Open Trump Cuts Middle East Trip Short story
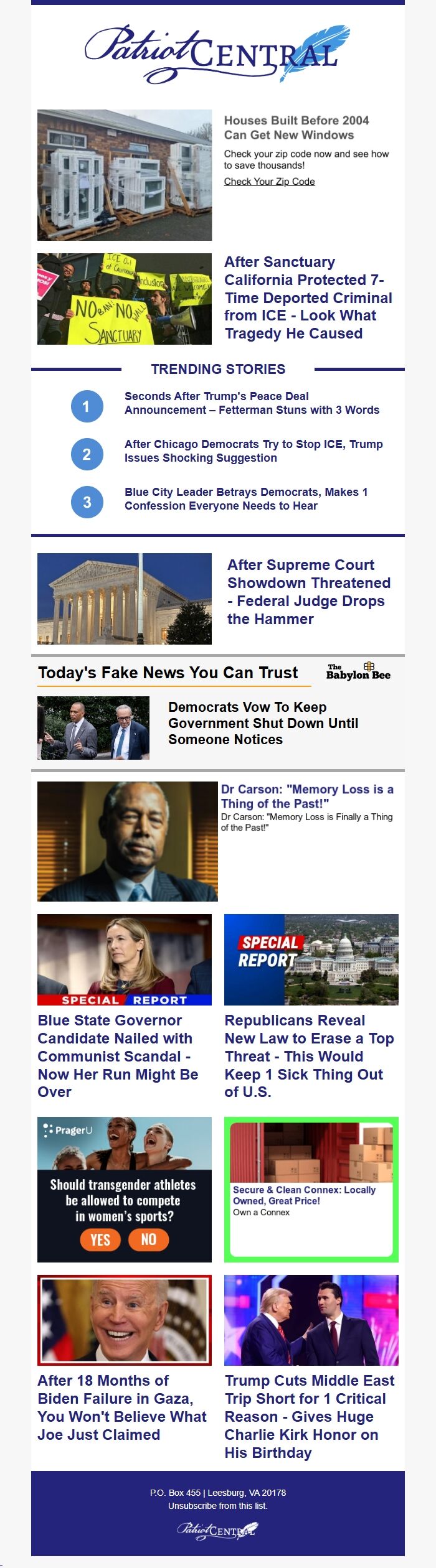Viewport: 436px width, 1568px height. [309, 1416]
